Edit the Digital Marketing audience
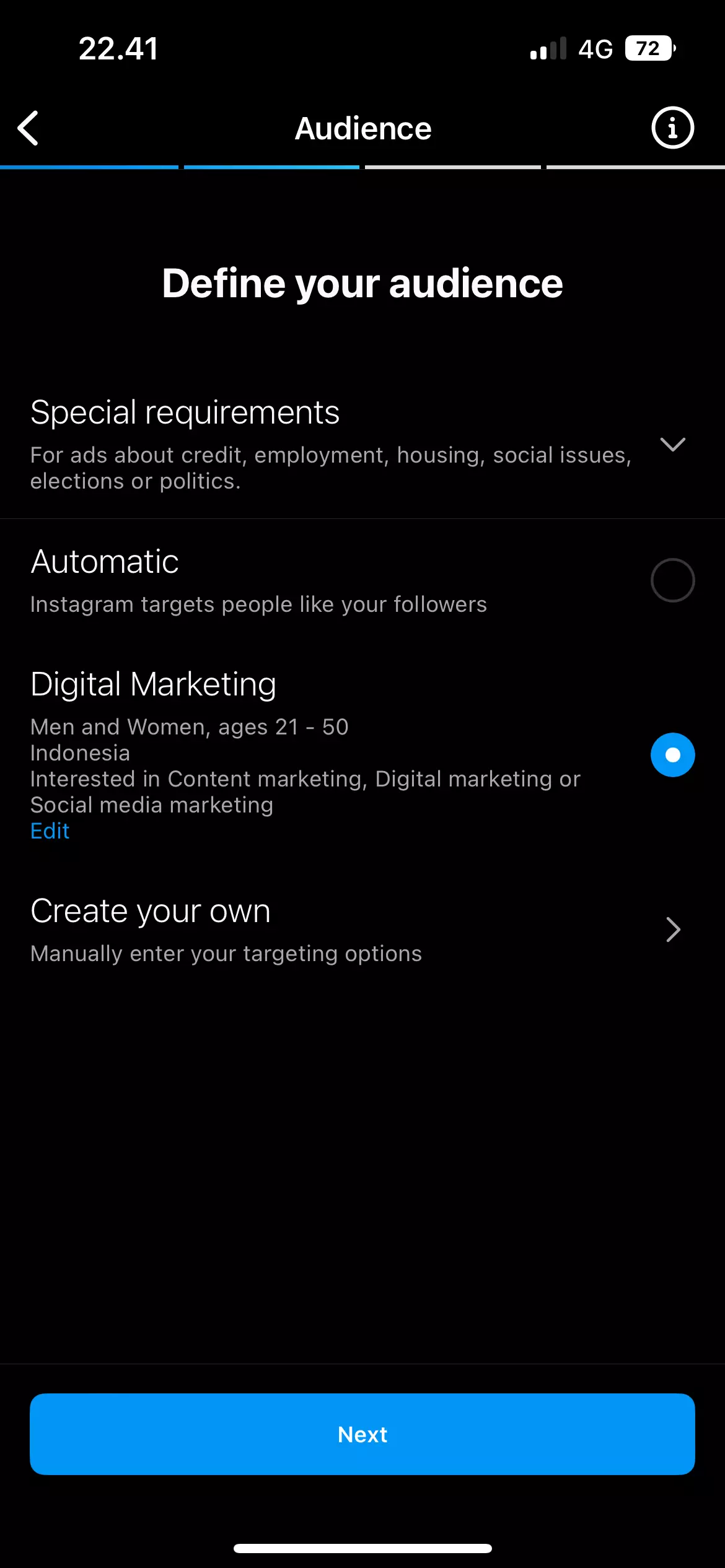This screenshot has height=1568, width=725. tap(50, 830)
